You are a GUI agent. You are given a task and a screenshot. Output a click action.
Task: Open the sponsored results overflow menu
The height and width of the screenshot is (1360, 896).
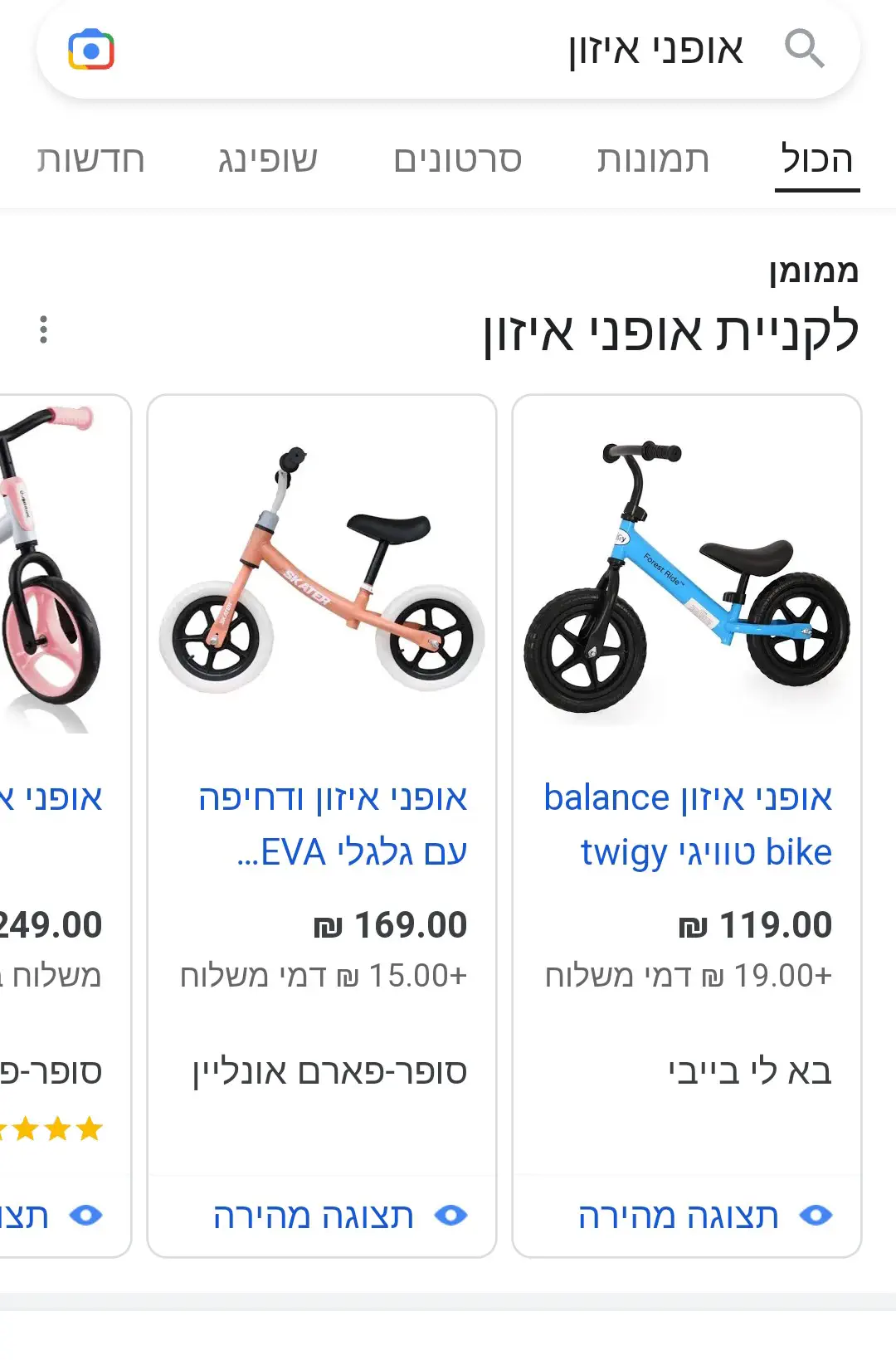point(44,329)
